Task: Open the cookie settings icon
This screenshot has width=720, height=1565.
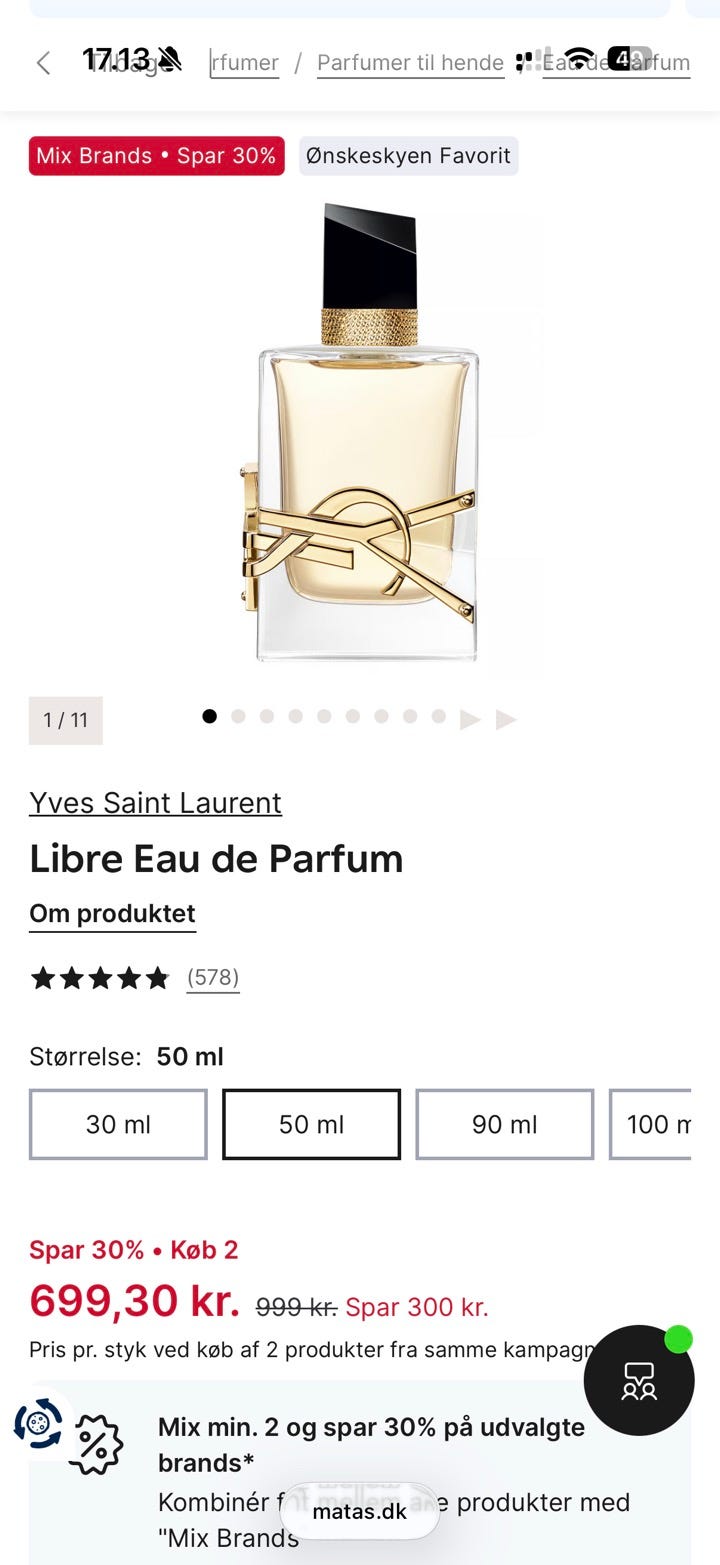Action: coord(38,1423)
